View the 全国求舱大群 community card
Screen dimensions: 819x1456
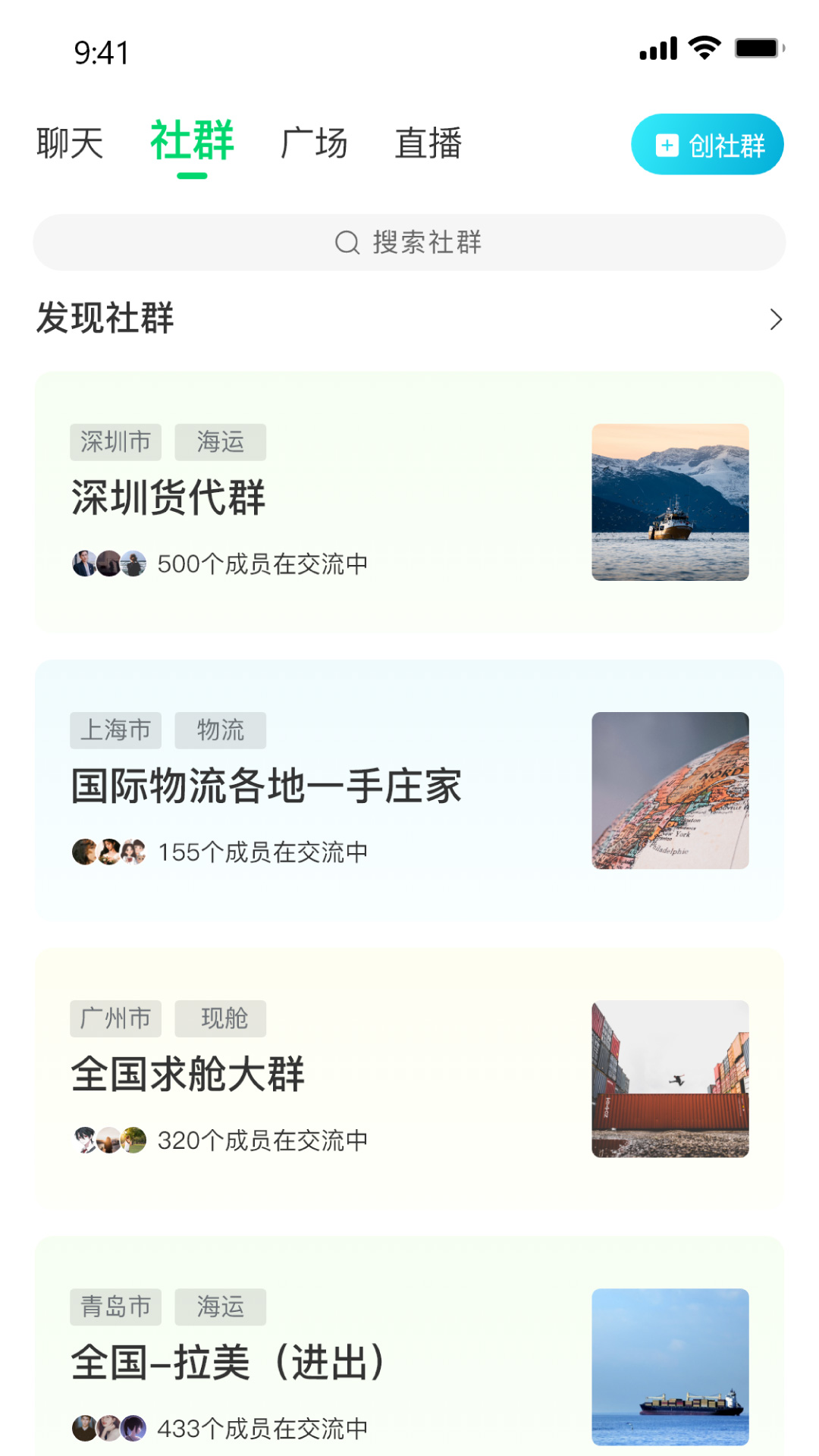tap(409, 1078)
